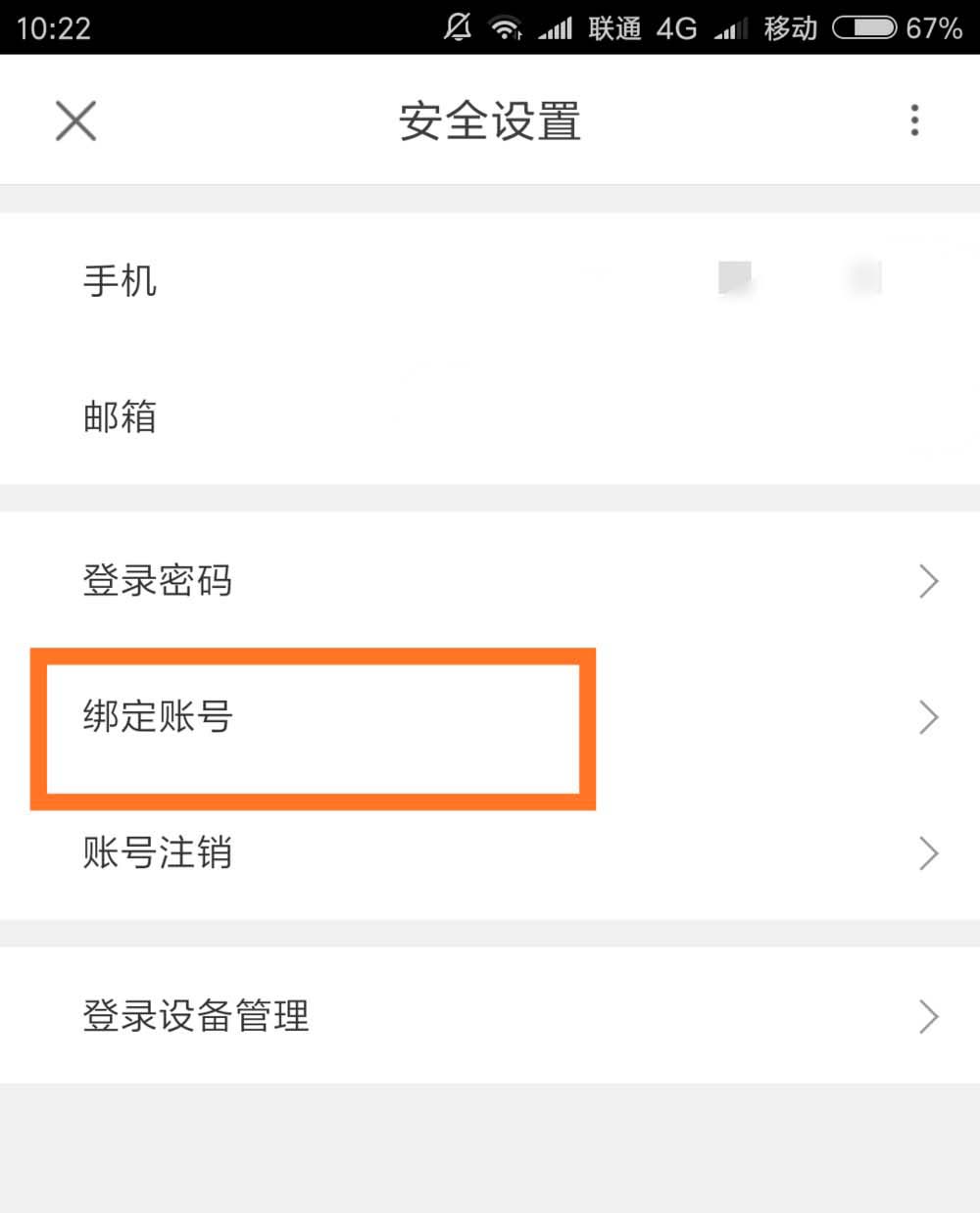Open the three-dot overflow menu
The width and height of the screenshot is (980, 1213).
(913, 121)
